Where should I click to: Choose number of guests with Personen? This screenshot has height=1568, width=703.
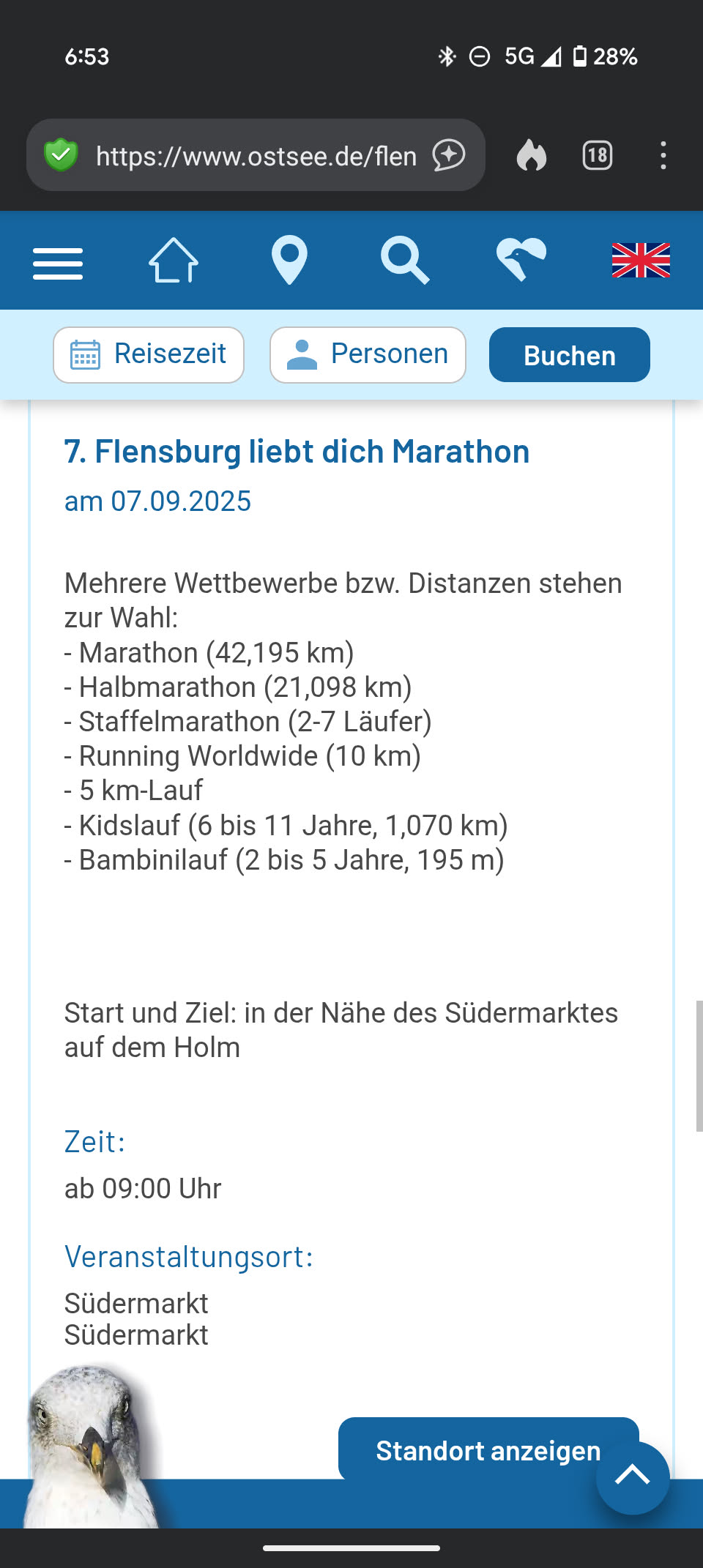coord(368,355)
